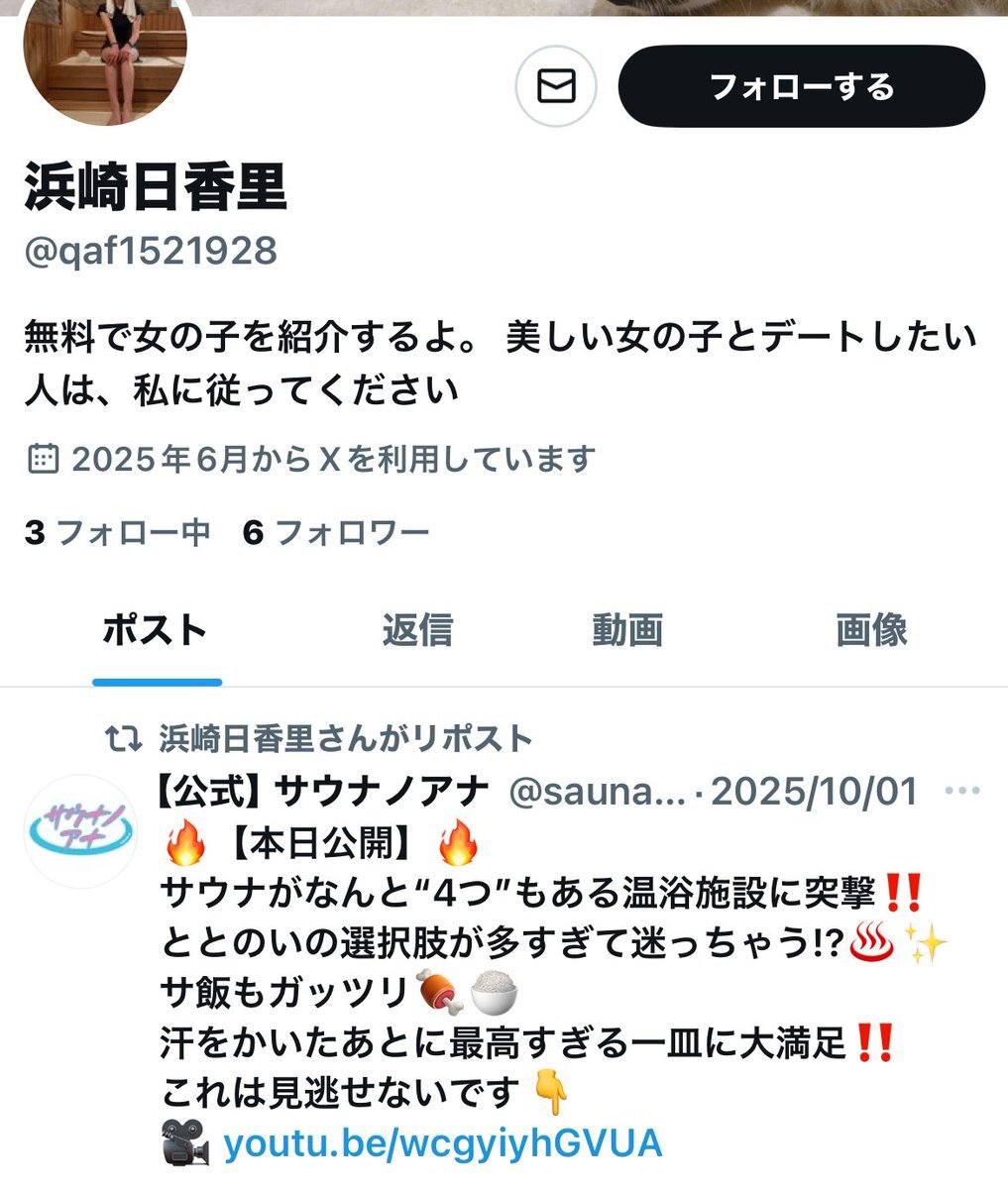Open the overflow menu on the サウナノアナ post
This screenshot has width=1008, height=1189.
pos(962,792)
